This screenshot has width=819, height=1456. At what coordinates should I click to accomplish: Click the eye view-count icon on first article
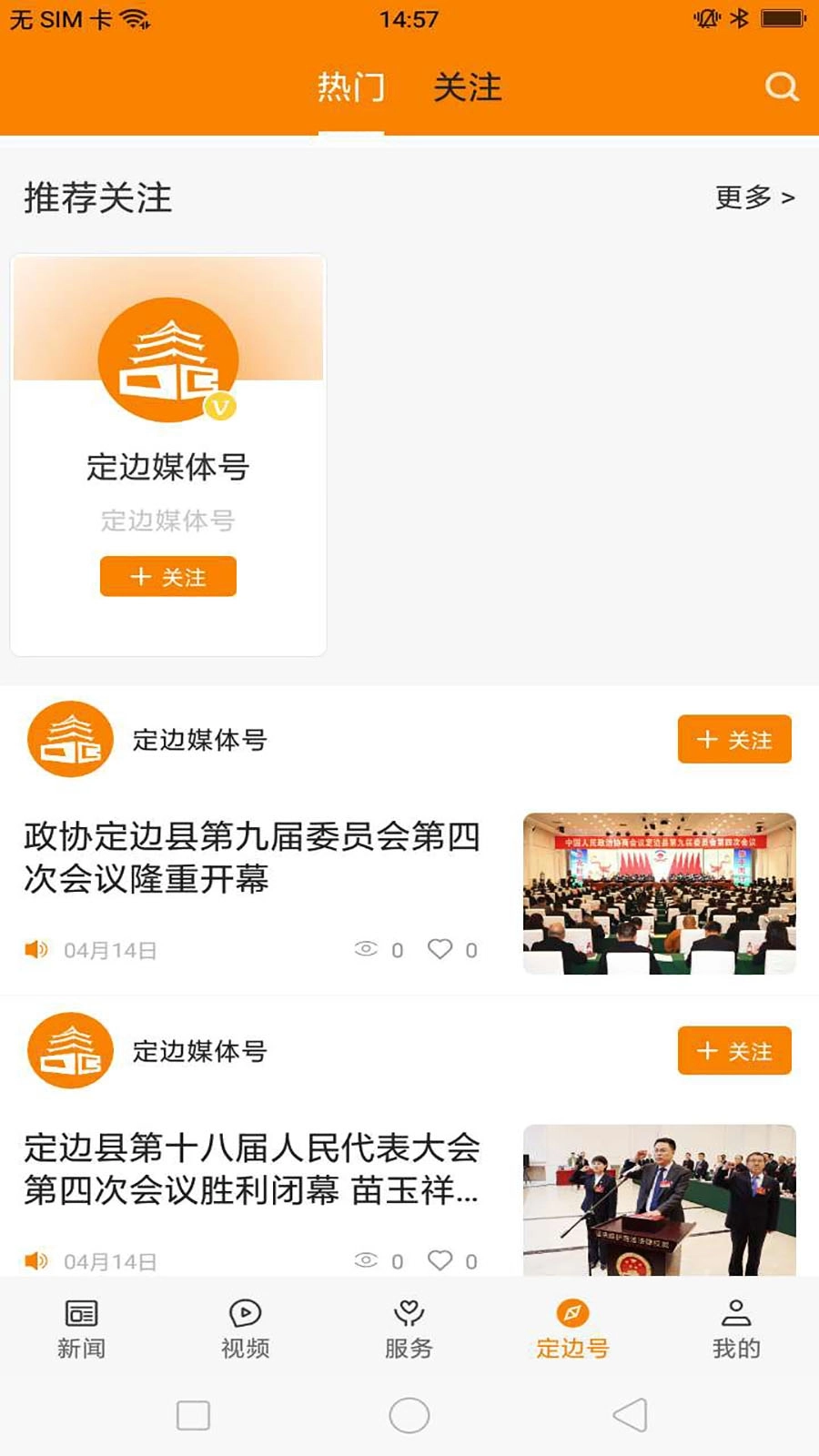point(365,950)
